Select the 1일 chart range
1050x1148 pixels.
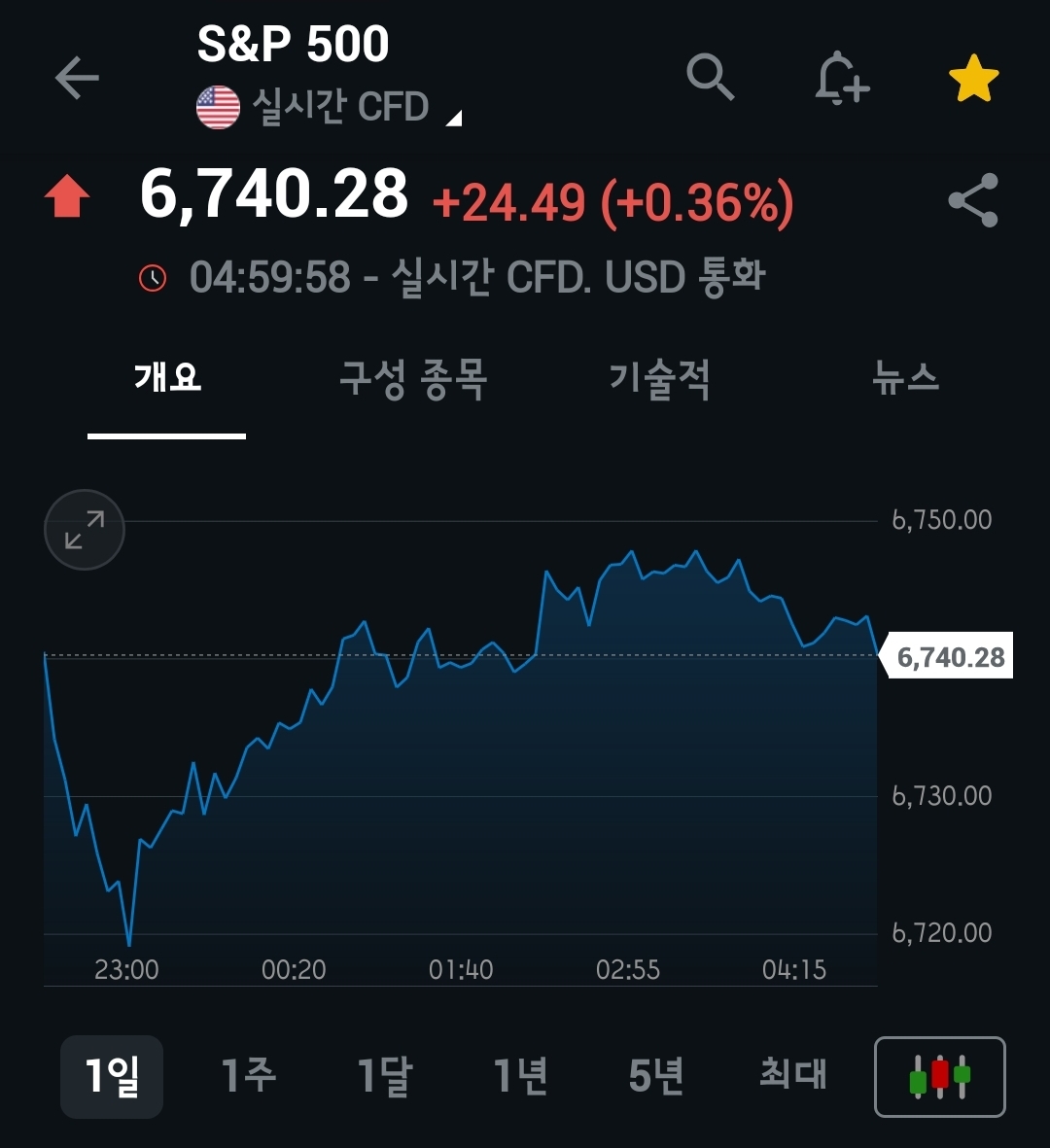pos(112,1076)
